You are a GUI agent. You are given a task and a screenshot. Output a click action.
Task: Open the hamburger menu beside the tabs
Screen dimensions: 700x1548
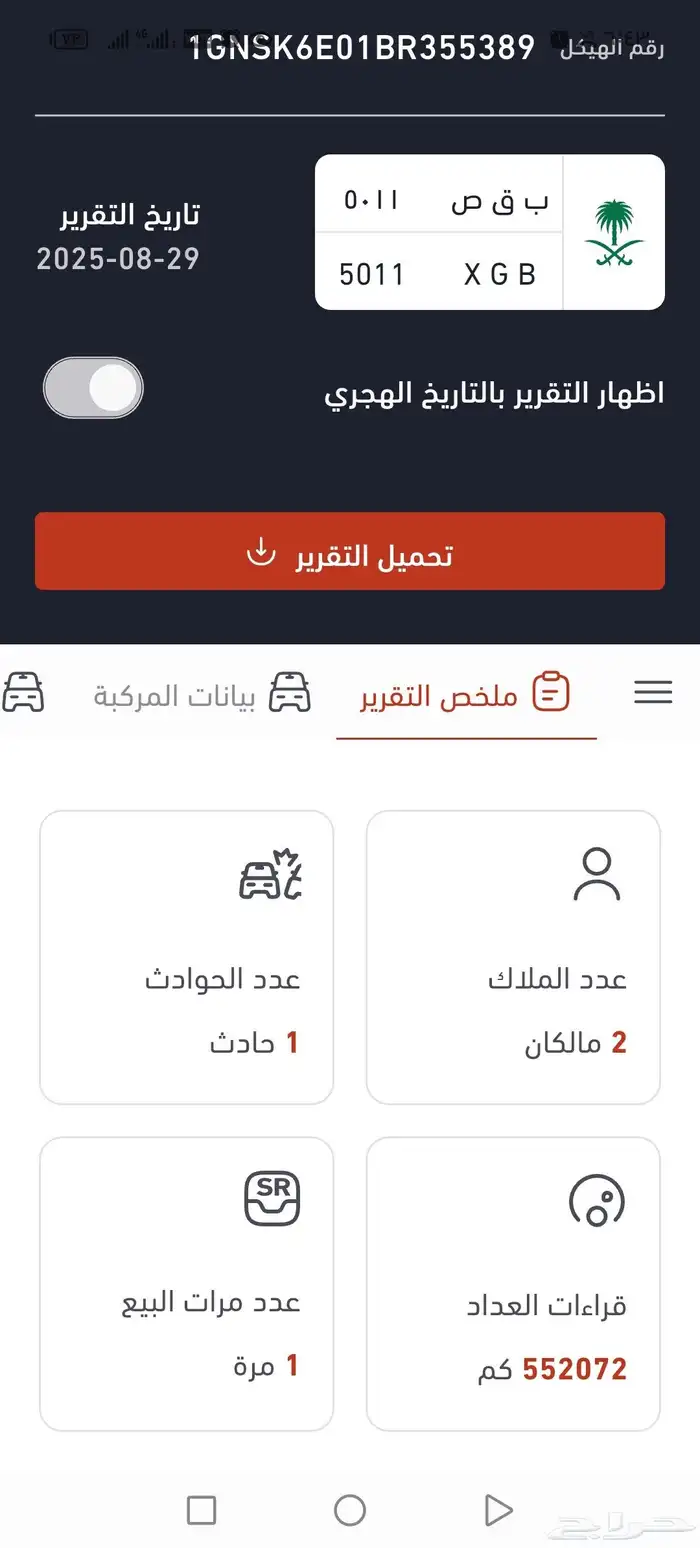click(653, 692)
